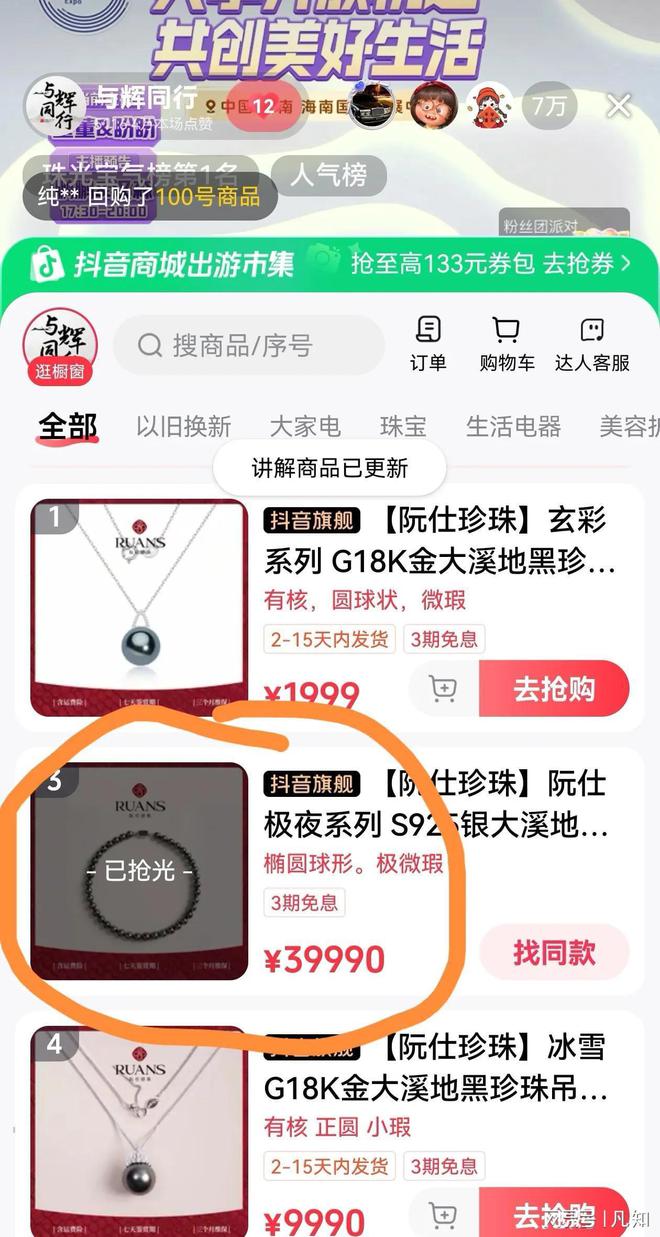
Task: Switch to 珠宝 tab
Action: point(403,427)
